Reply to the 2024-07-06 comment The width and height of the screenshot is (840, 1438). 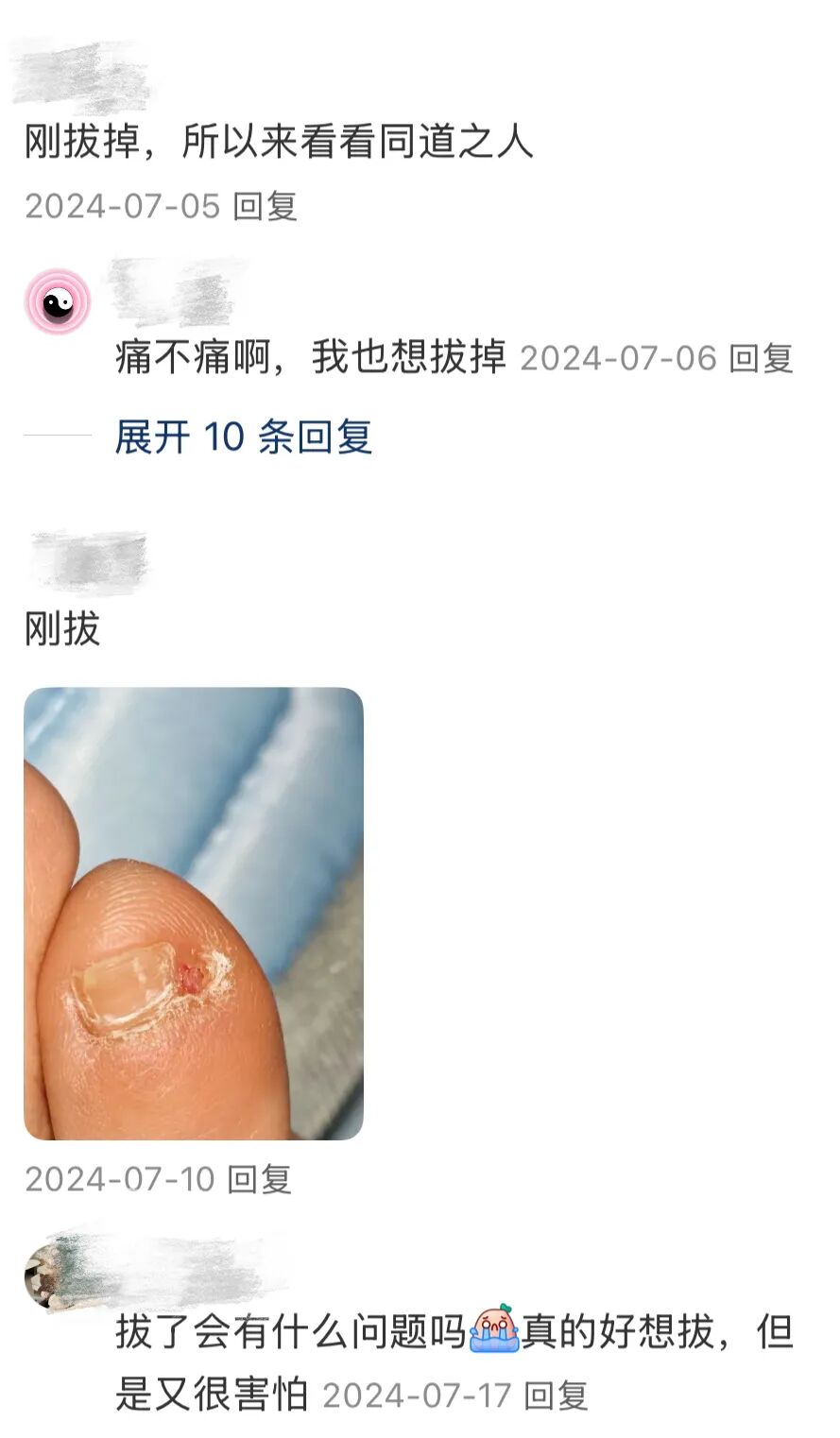(x=761, y=359)
